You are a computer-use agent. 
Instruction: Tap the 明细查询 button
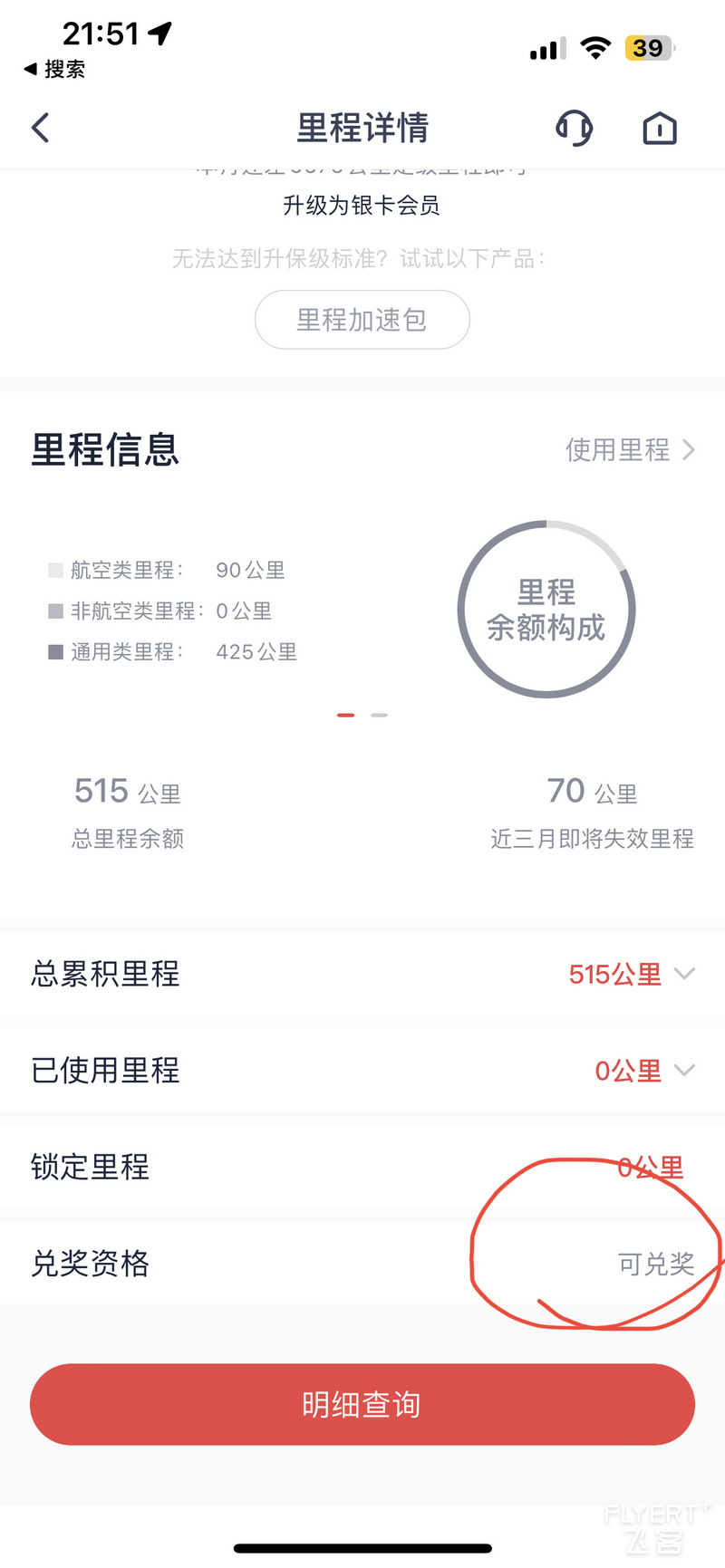pyautogui.click(x=362, y=1405)
